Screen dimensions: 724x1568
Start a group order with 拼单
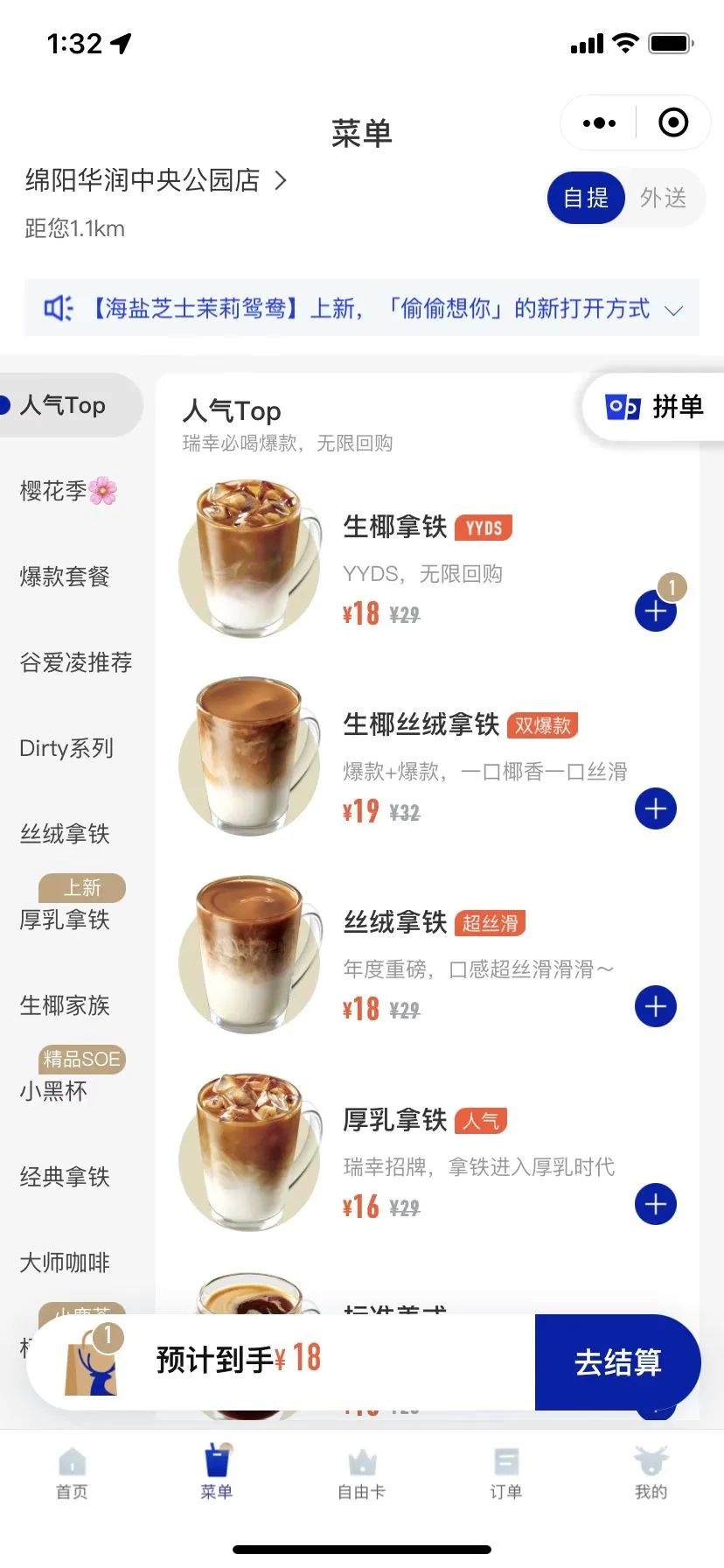click(x=654, y=407)
